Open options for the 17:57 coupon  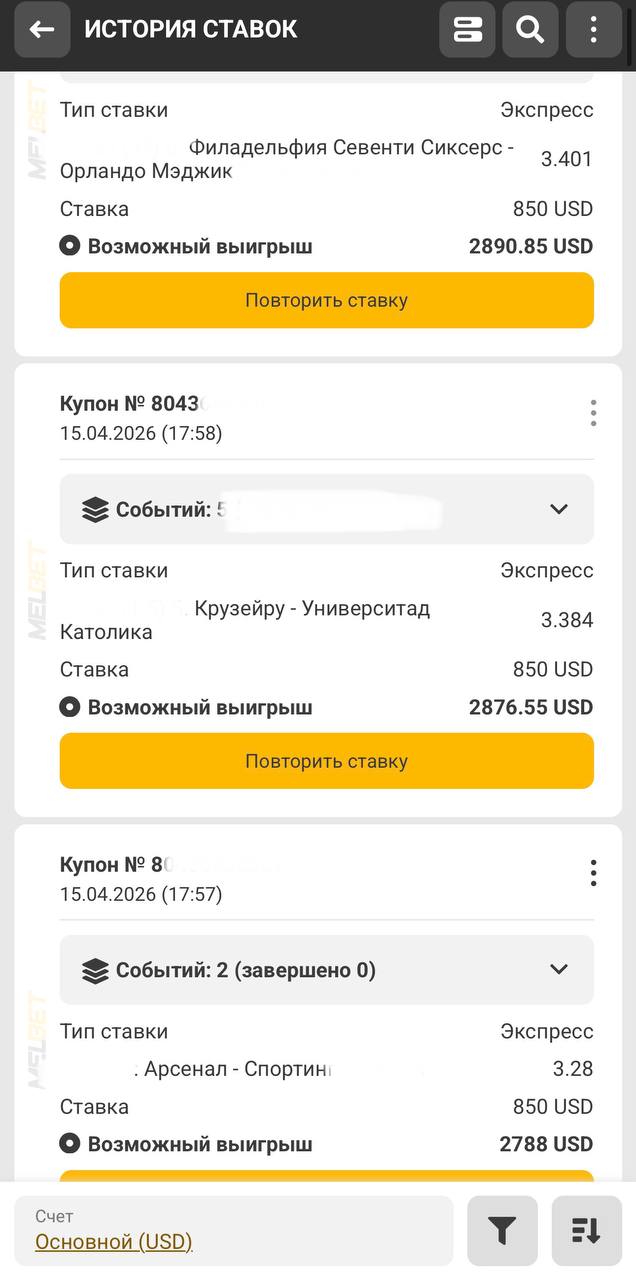coord(593,873)
